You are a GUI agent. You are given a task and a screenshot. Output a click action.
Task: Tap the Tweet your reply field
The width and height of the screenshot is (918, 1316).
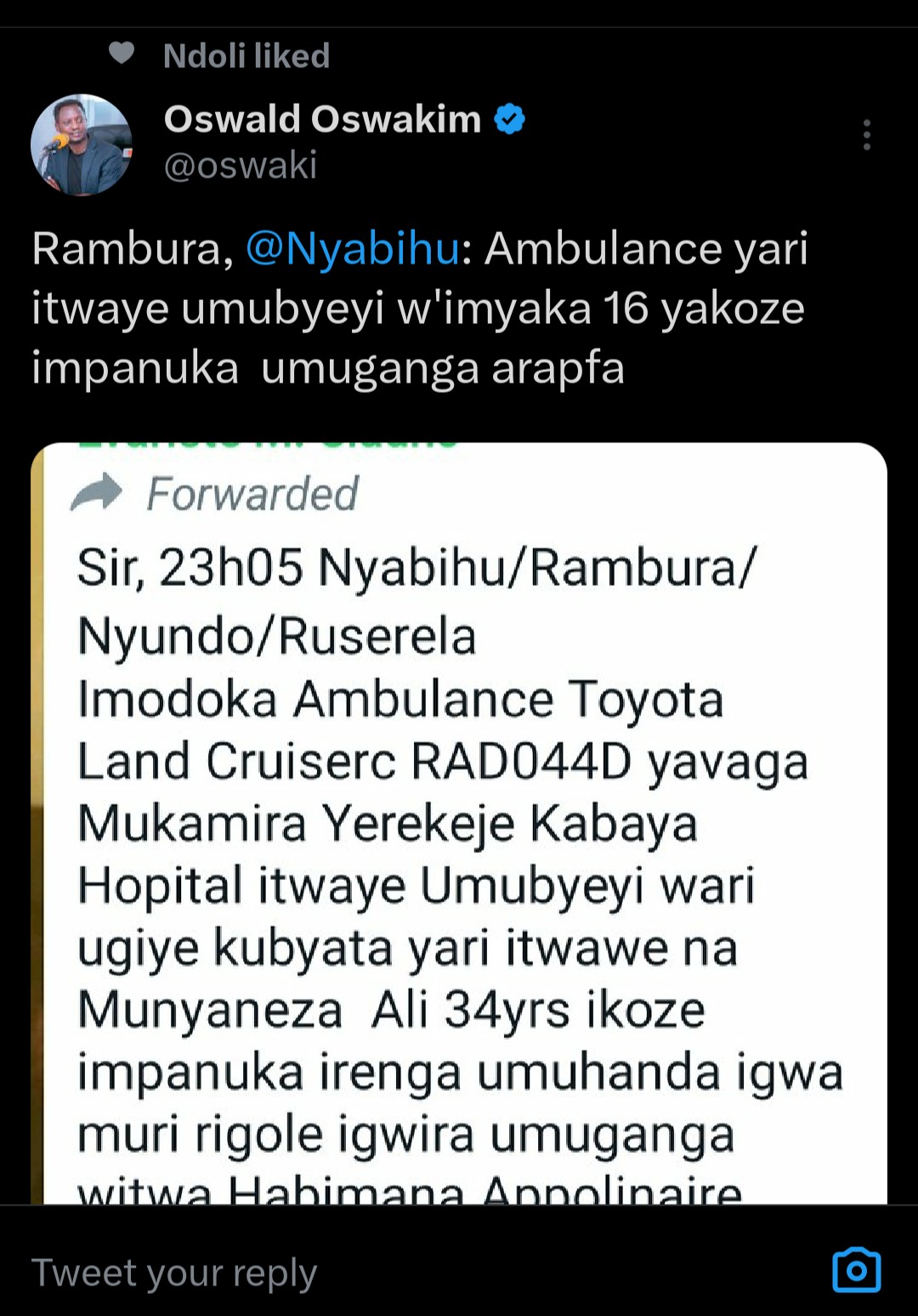340,1273
